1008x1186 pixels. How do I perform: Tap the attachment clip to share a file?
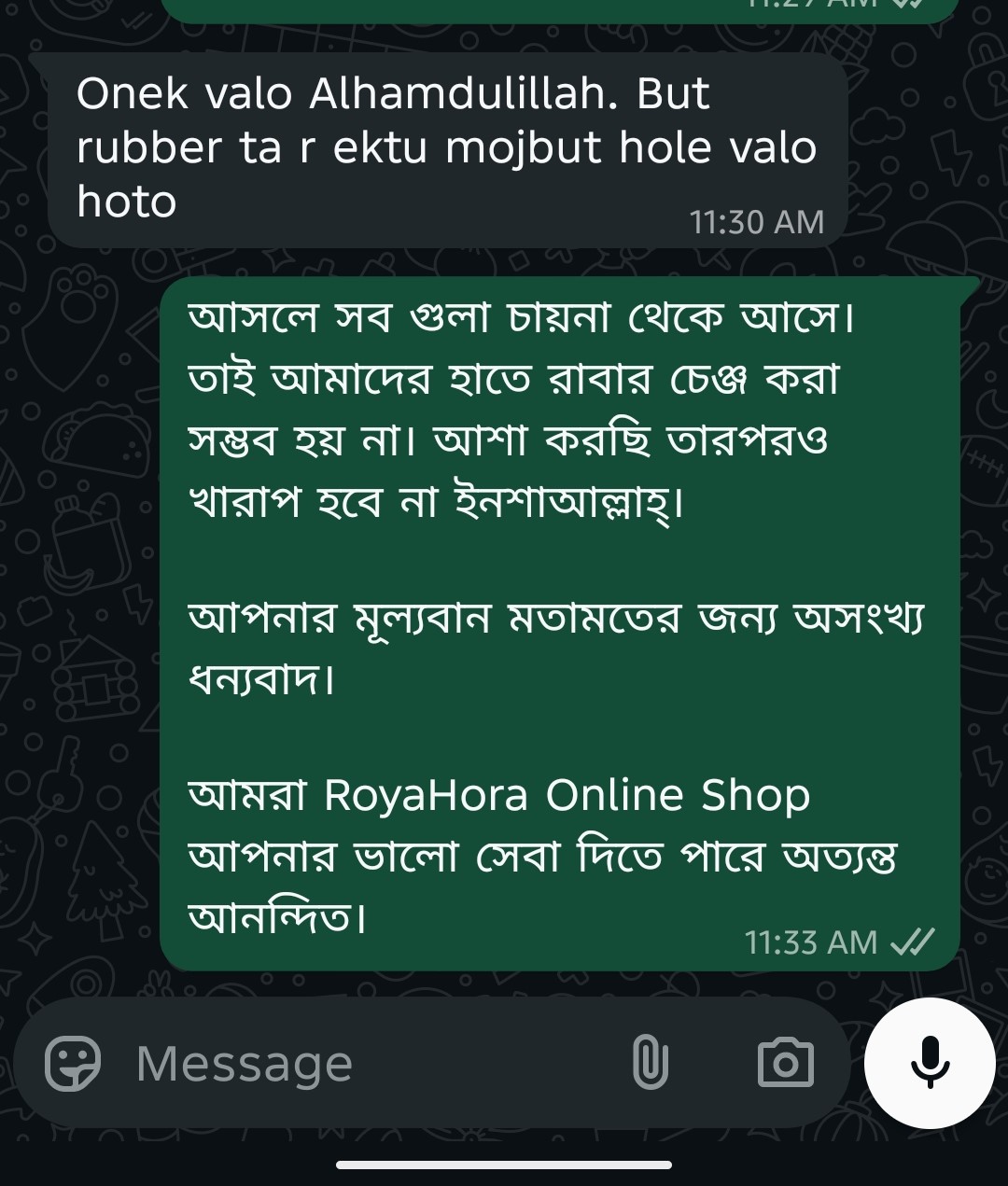pos(651,1062)
